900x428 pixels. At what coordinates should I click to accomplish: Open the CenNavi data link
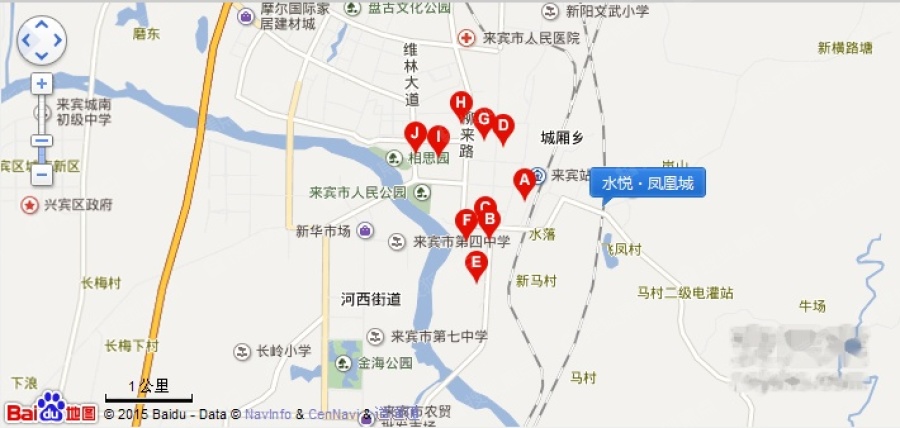(x=330, y=413)
